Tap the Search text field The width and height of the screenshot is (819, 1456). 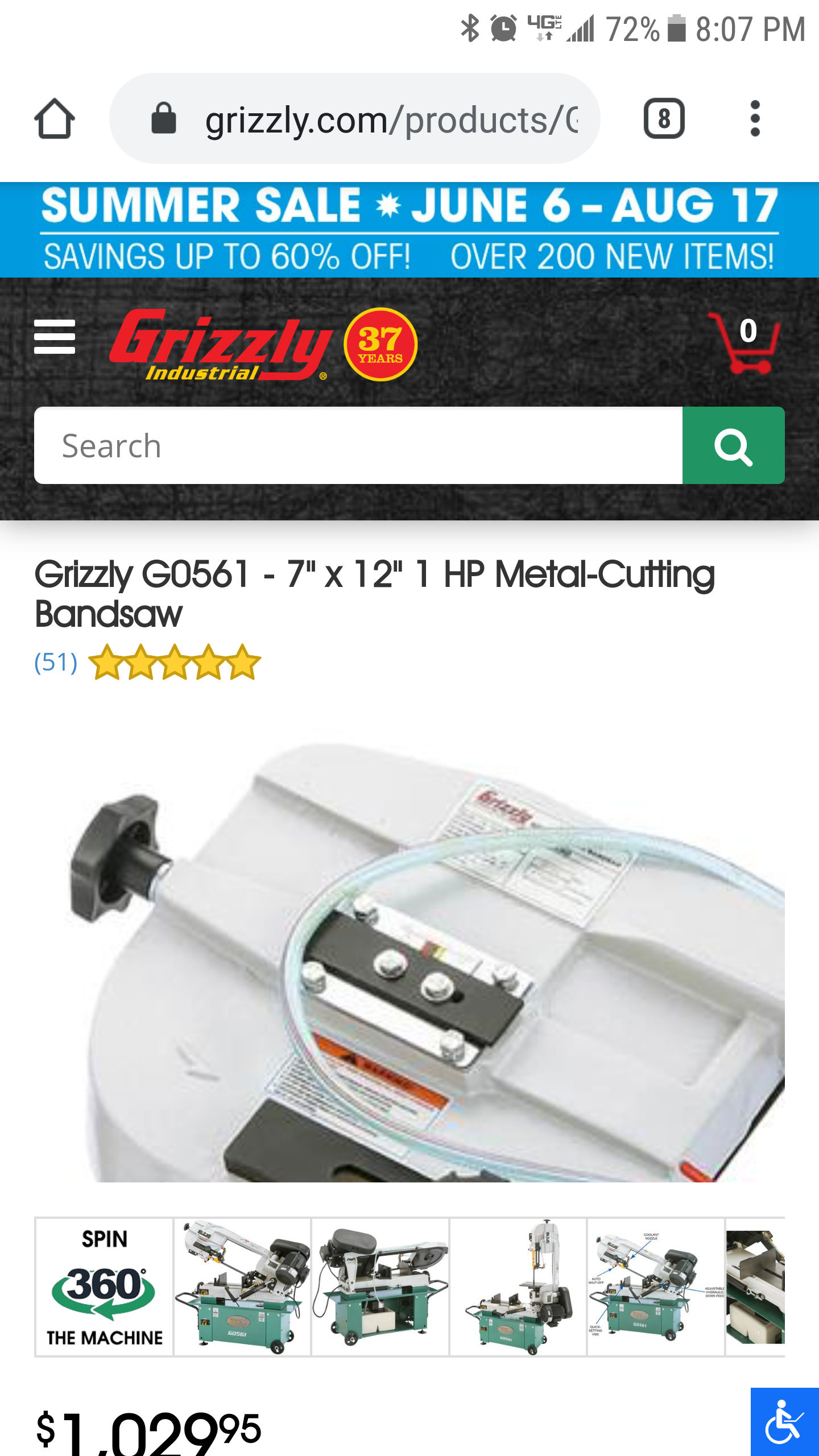[358, 445]
